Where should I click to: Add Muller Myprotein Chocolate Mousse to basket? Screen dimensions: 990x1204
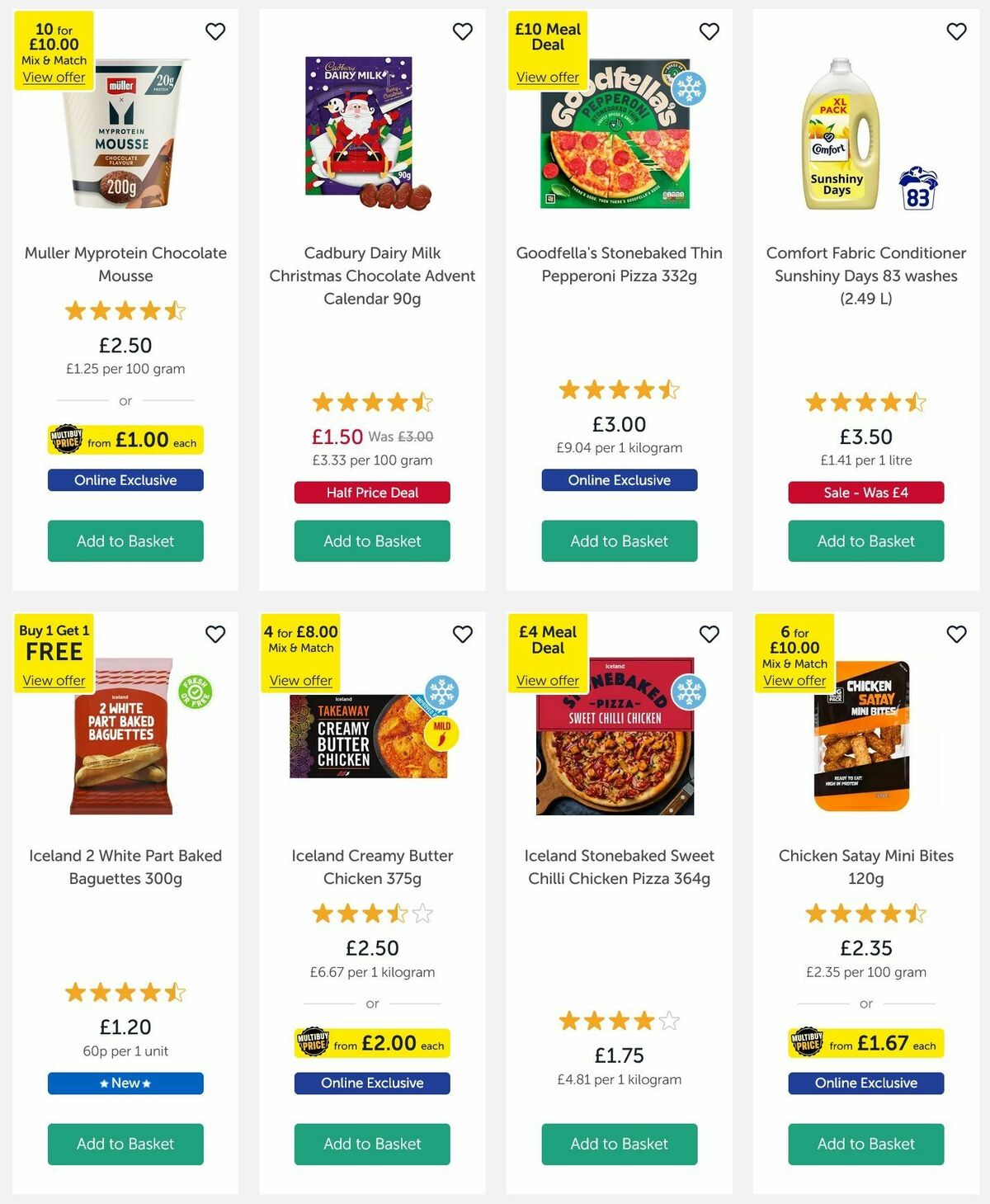pyautogui.click(x=125, y=541)
